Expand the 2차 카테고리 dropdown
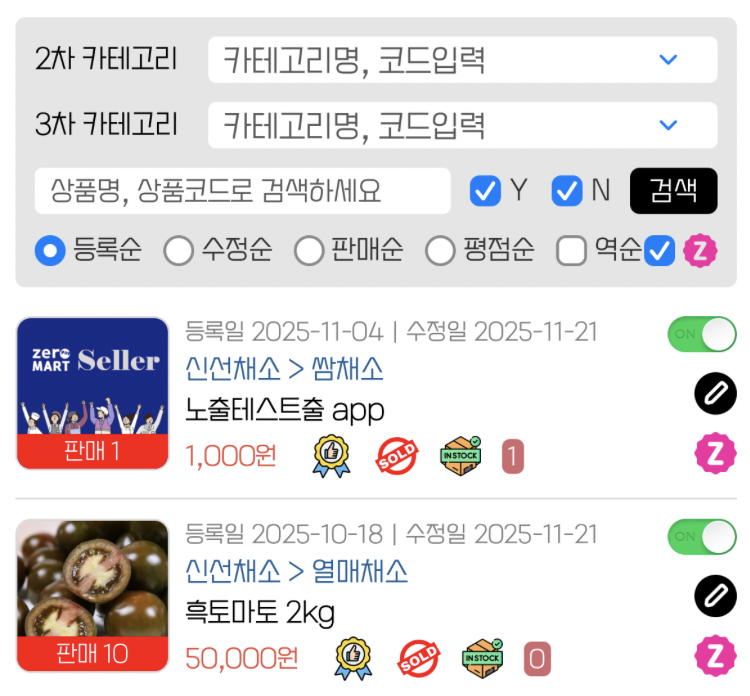This screenshot has width=750, height=696. pyautogui.click(x=462, y=60)
